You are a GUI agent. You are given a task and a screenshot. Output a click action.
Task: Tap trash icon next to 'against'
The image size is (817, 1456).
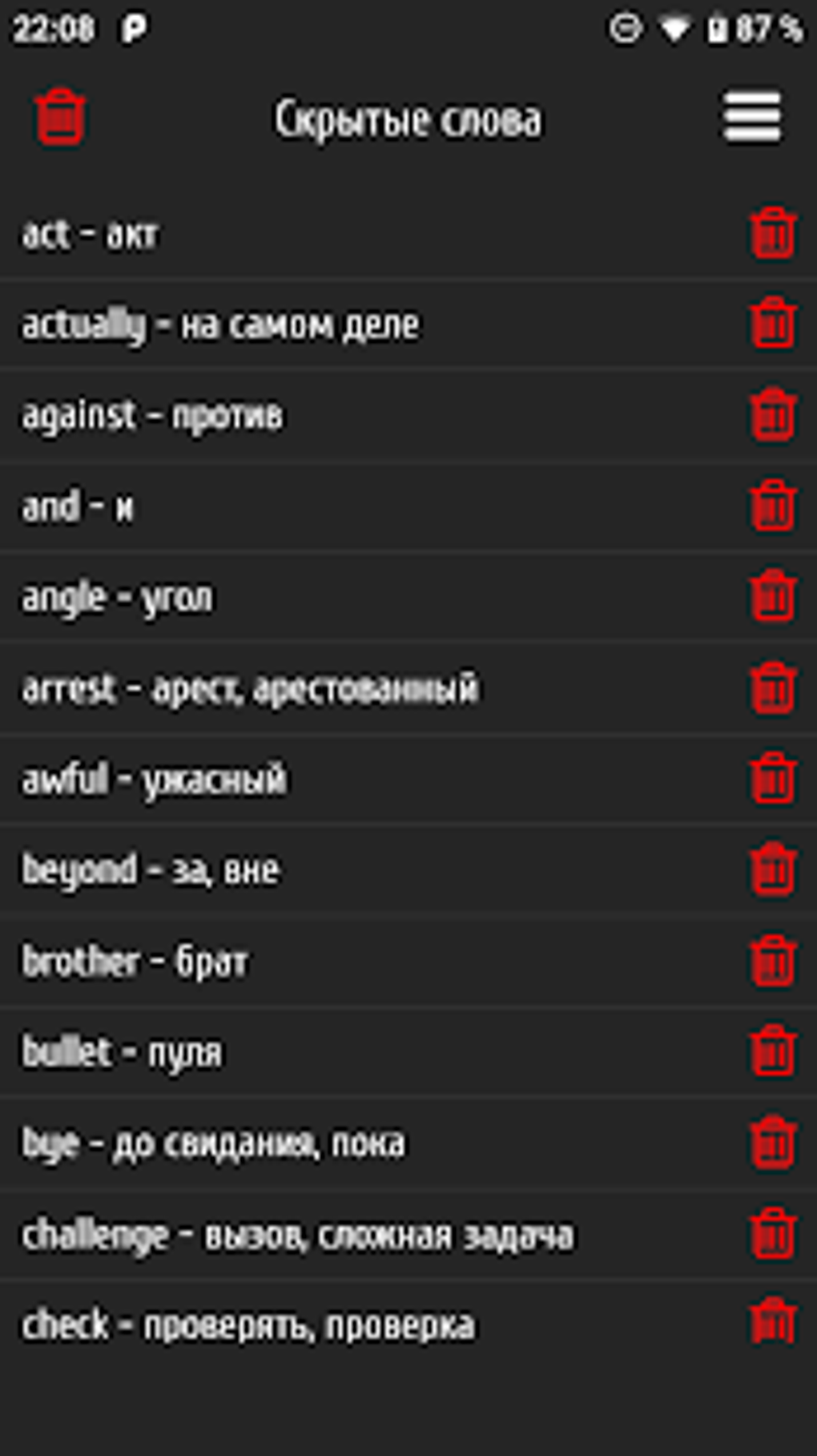tap(773, 414)
